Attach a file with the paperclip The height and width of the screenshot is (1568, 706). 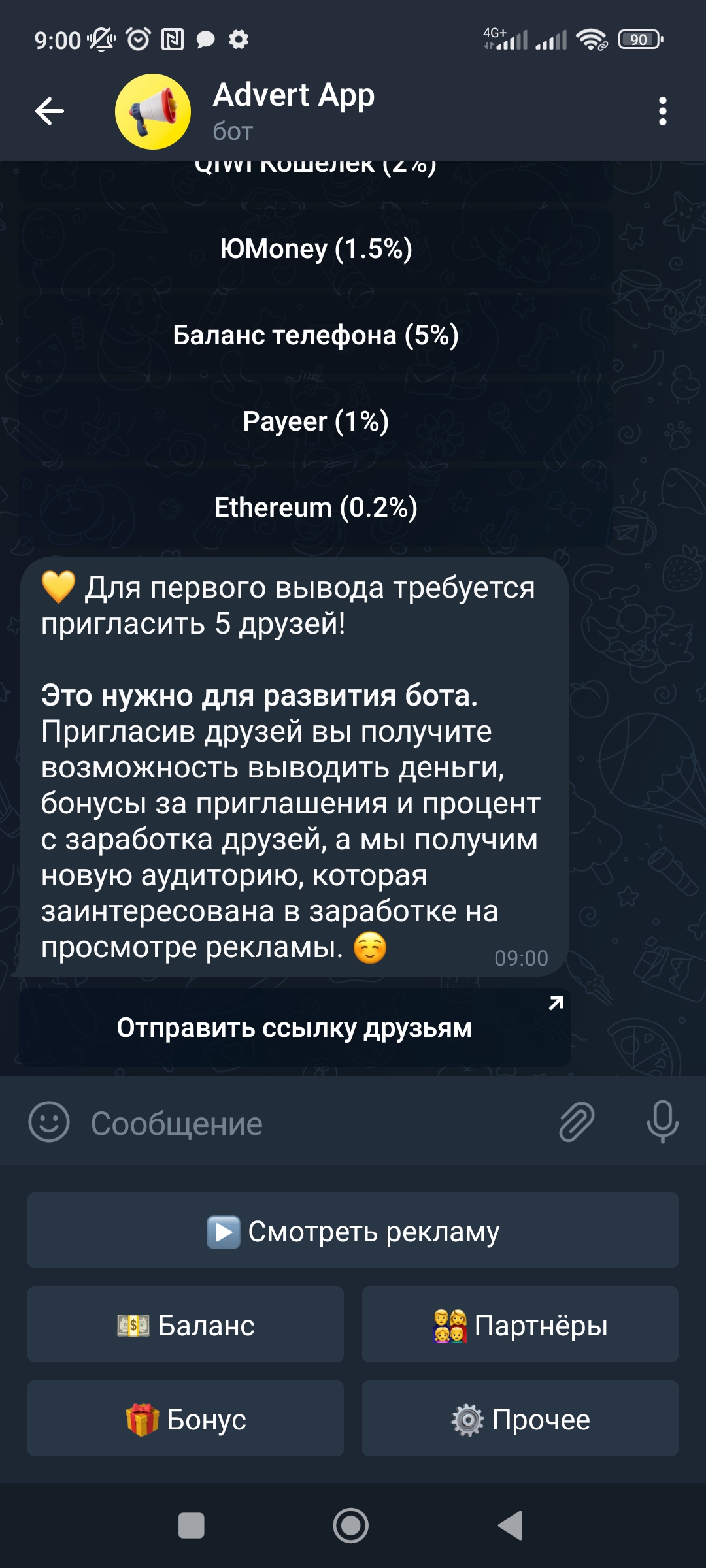point(577,1122)
